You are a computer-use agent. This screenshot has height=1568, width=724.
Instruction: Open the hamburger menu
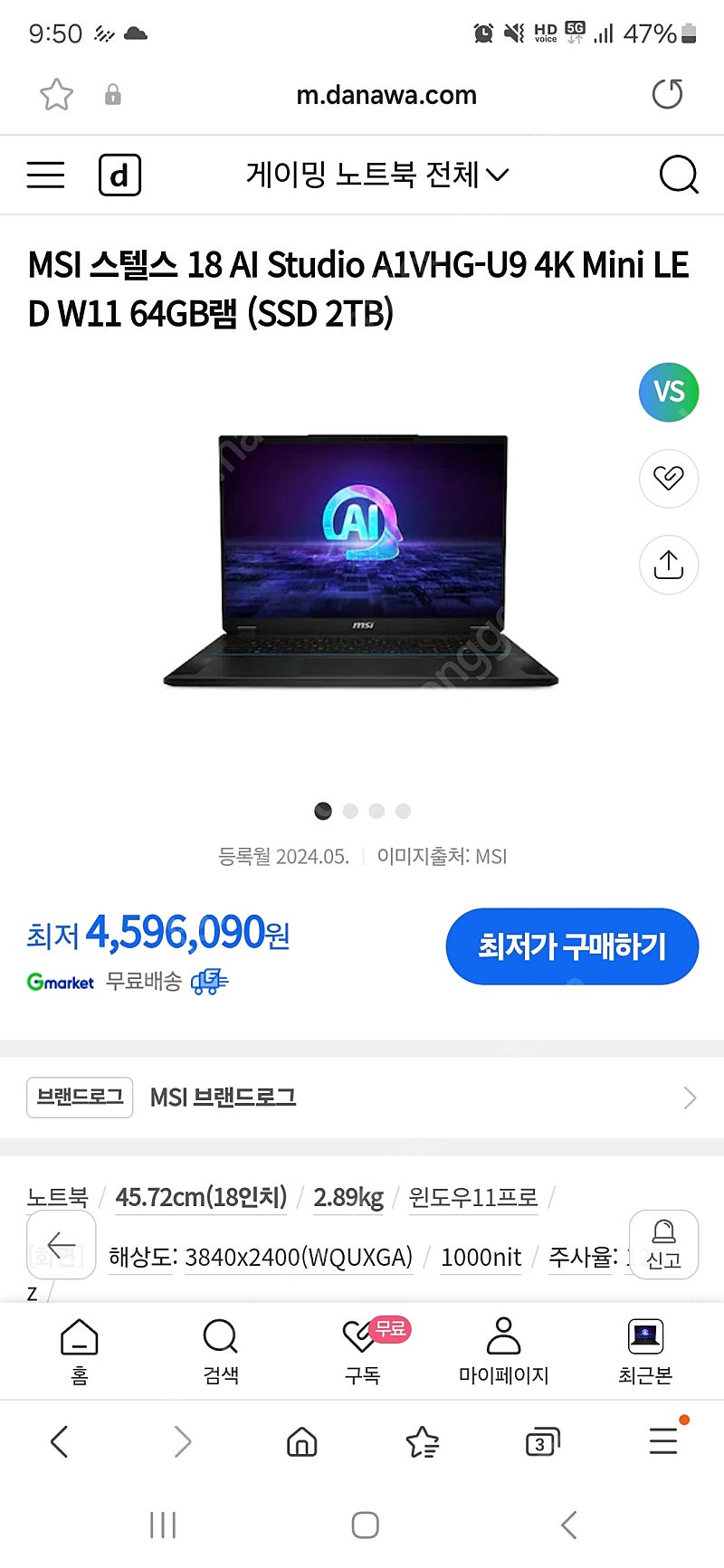tap(45, 175)
